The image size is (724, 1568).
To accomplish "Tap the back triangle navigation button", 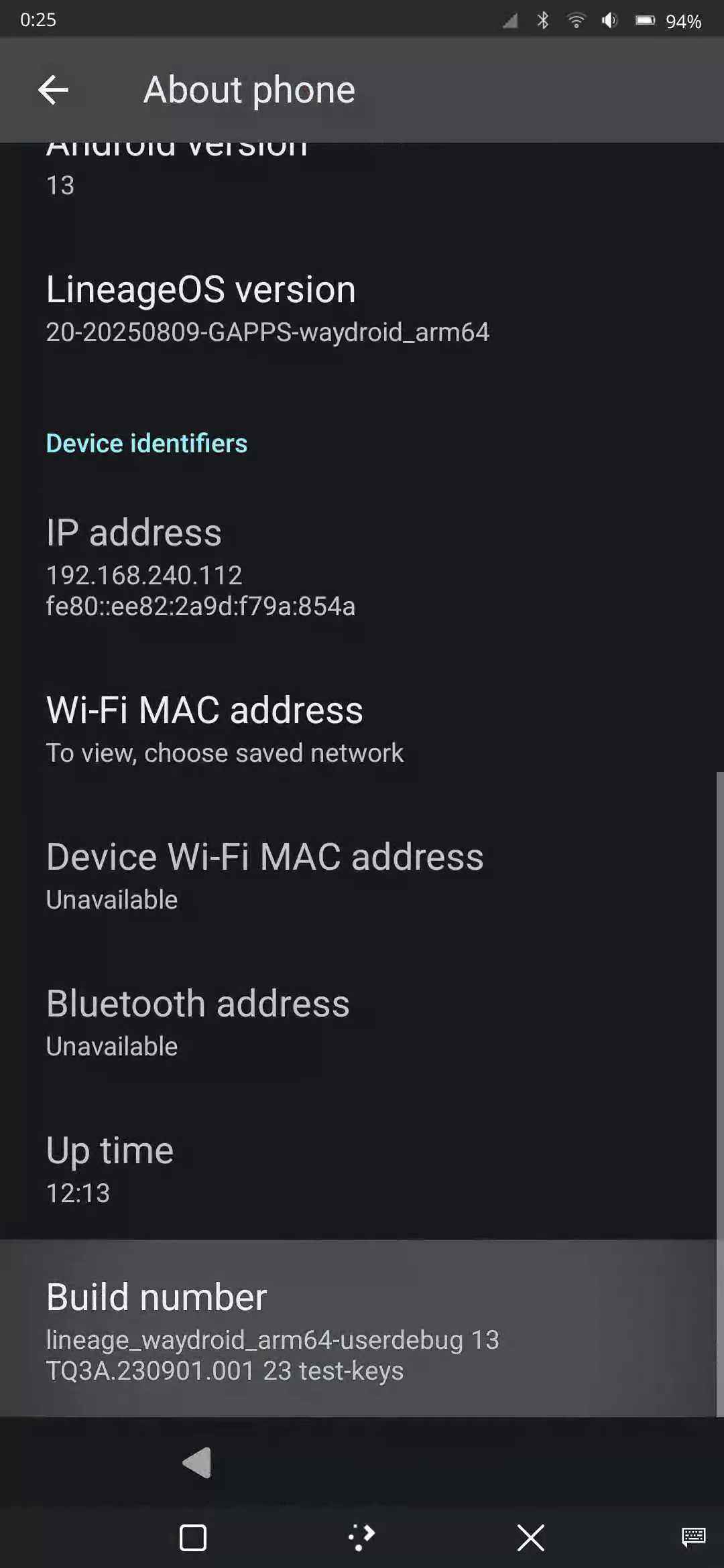I will (195, 1462).
